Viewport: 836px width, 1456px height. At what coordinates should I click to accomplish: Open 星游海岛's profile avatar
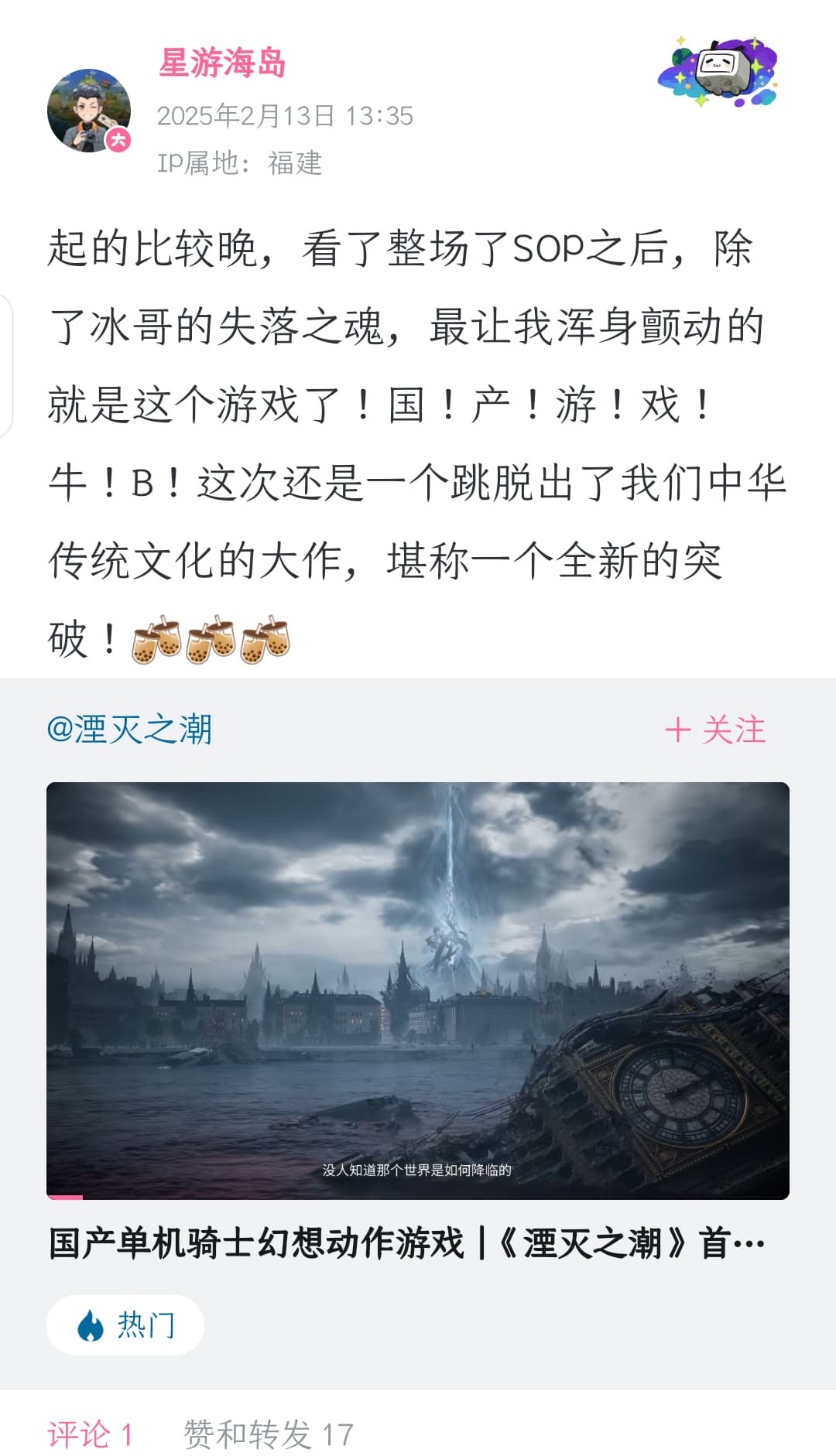pyautogui.click(x=88, y=111)
